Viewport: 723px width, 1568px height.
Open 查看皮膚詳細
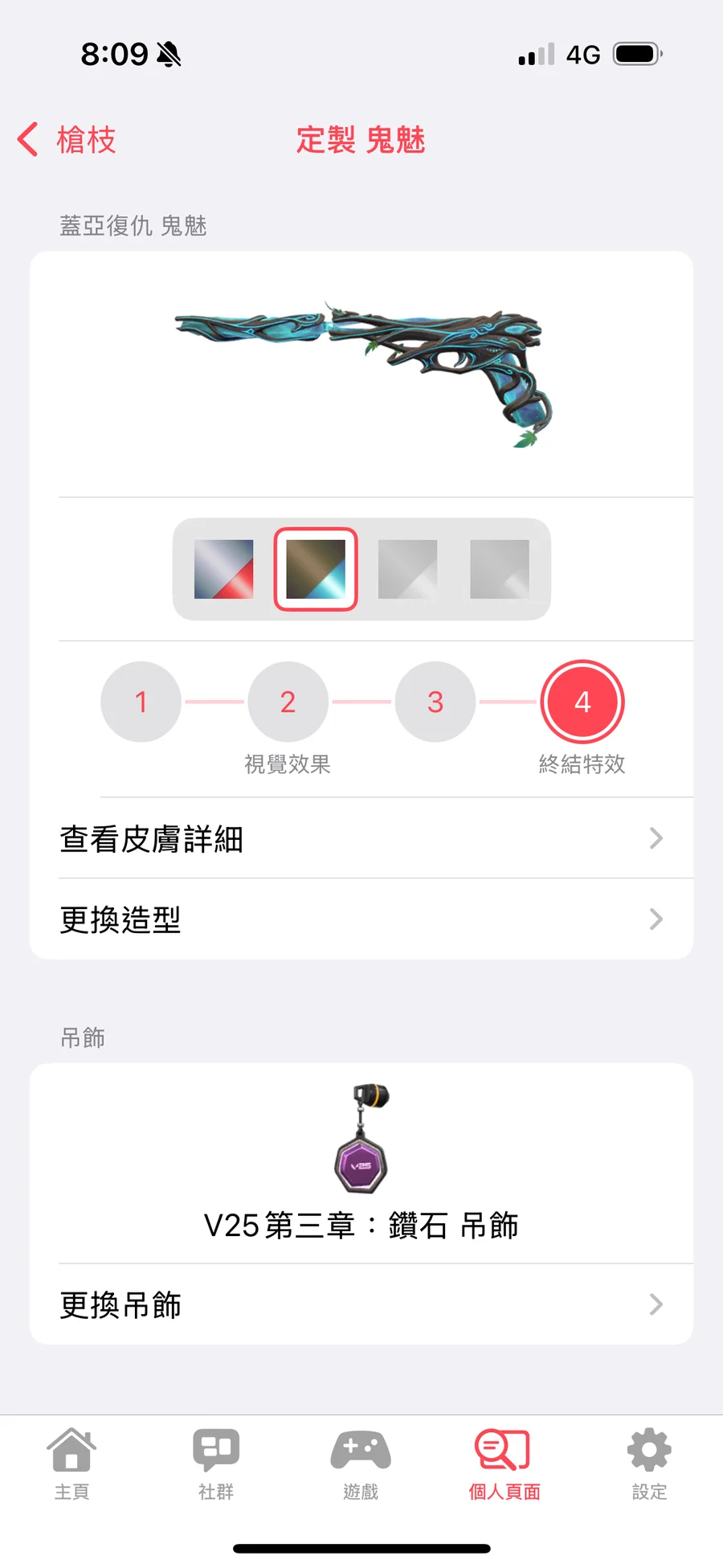click(361, 838)
